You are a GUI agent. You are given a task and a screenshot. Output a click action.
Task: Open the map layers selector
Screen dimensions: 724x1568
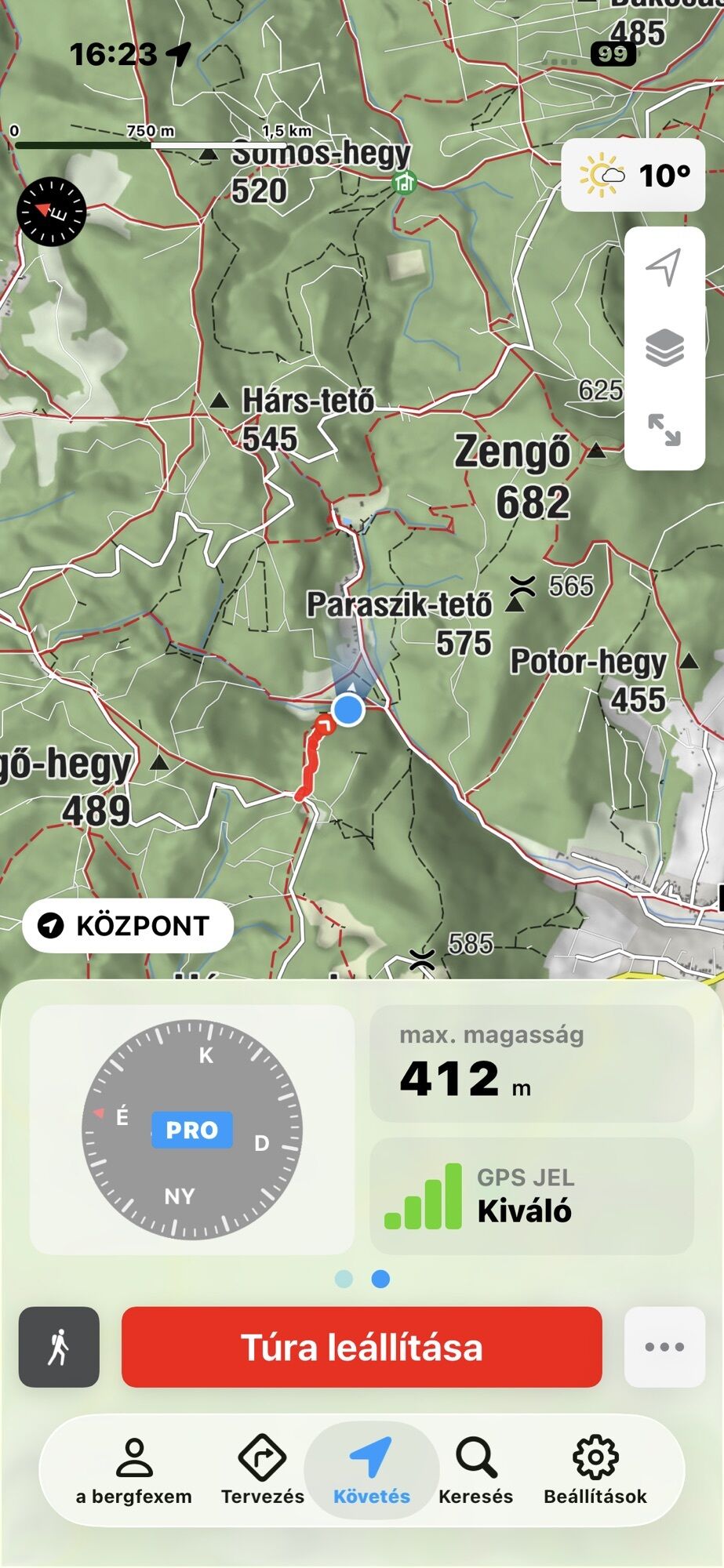coord(664,348)
